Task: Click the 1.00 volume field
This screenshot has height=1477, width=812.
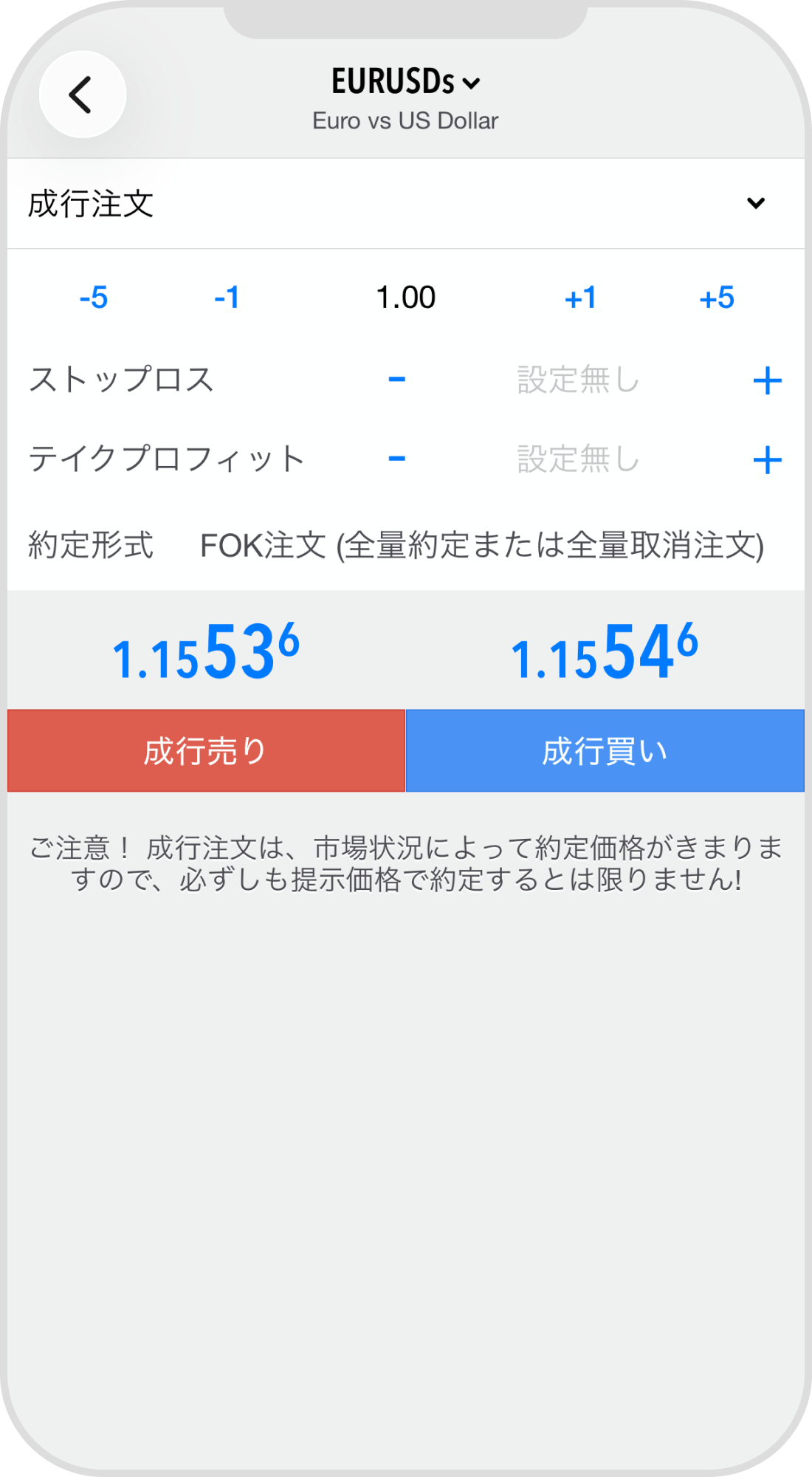Action: pyautogui.click(x=406, y=297)
